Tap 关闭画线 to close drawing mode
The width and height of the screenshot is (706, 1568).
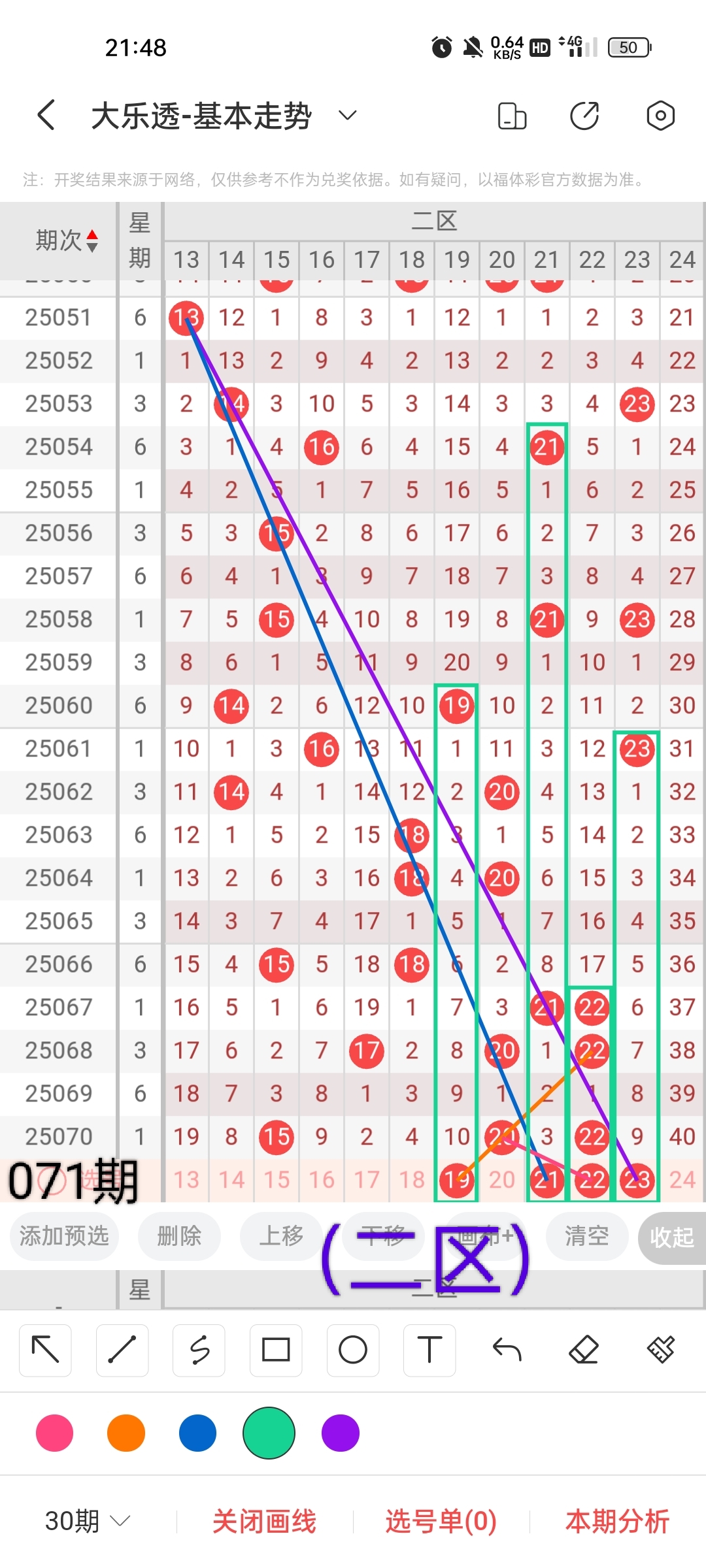(264, 1521)
